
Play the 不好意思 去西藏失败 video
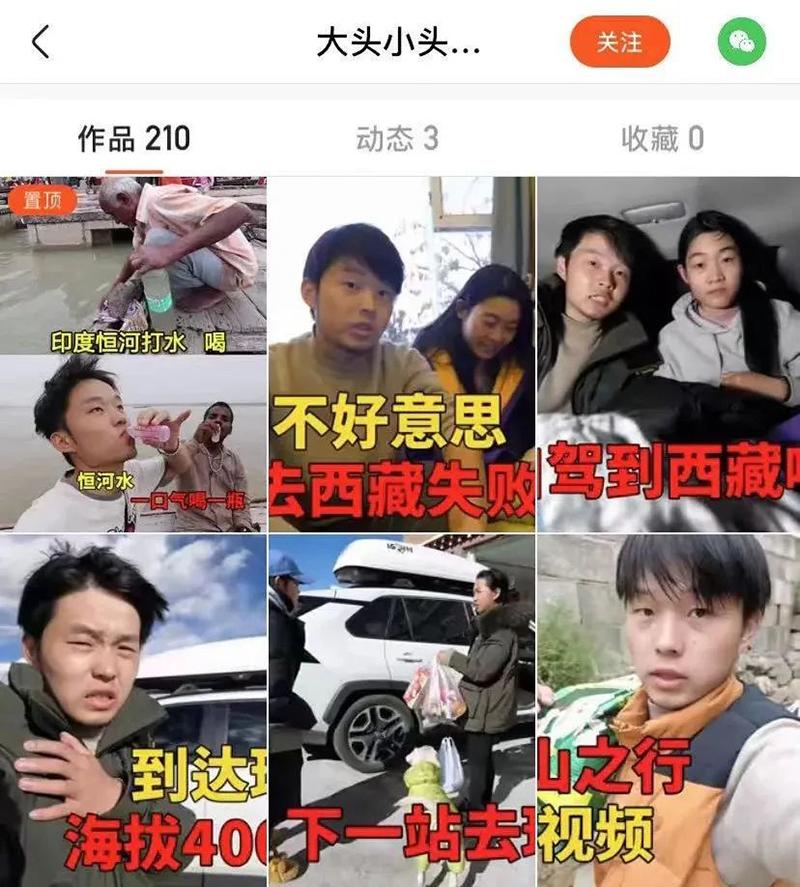[401, 354]
